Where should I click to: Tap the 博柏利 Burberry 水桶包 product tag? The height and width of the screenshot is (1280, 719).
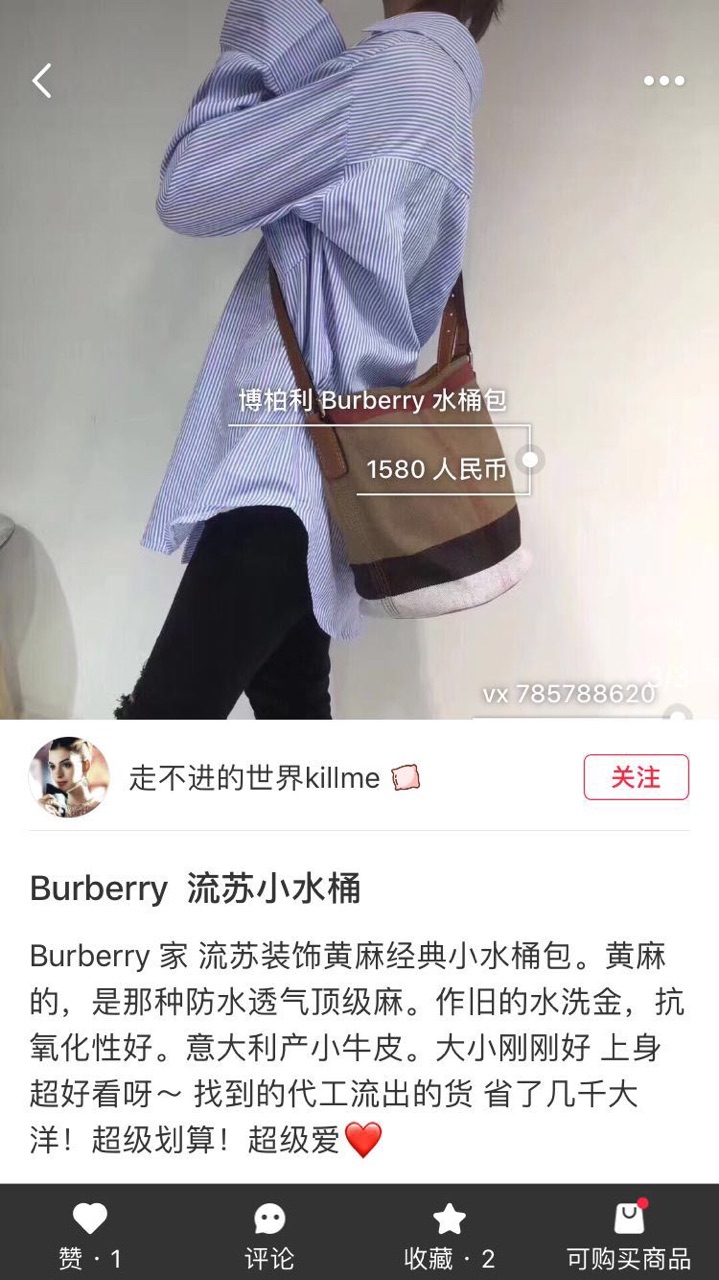point(372,402)
